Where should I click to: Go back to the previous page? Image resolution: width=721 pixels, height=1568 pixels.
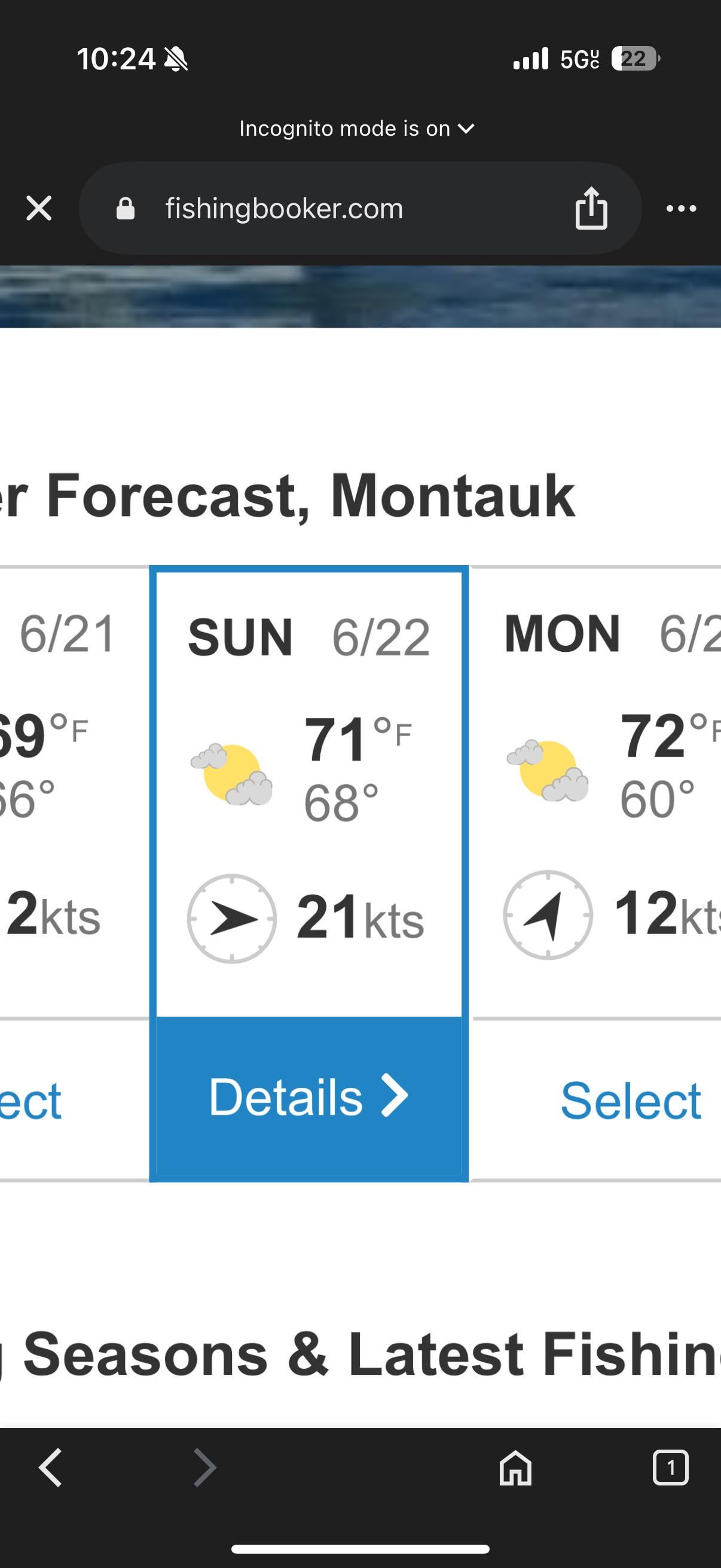(x=50, y=1468)
